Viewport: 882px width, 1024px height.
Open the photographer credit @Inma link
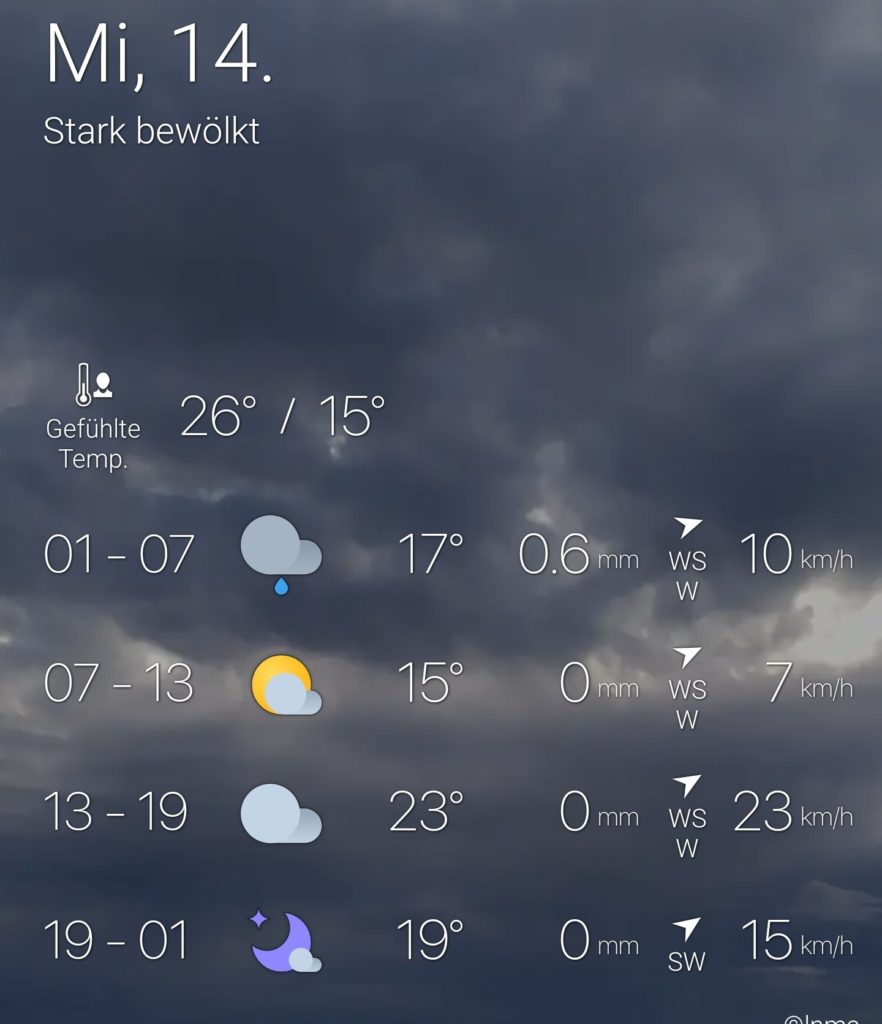(821, 1018)
